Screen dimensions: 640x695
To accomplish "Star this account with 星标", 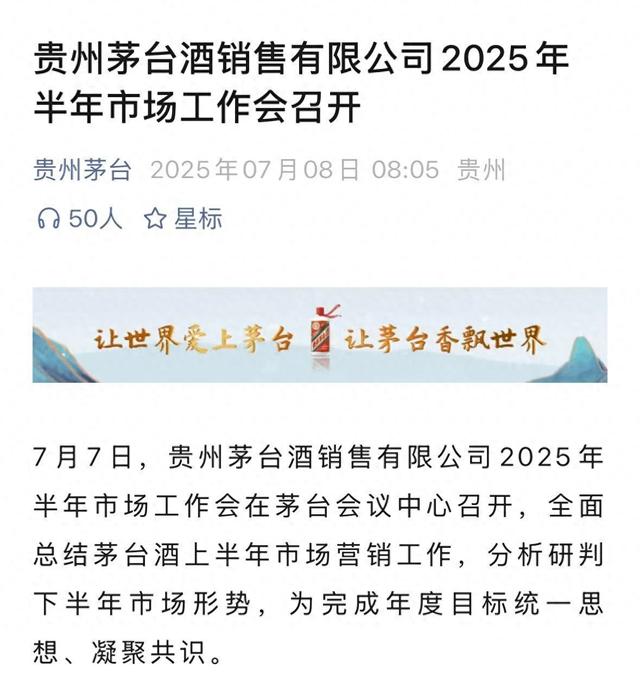I will click(x=183, y=219).
